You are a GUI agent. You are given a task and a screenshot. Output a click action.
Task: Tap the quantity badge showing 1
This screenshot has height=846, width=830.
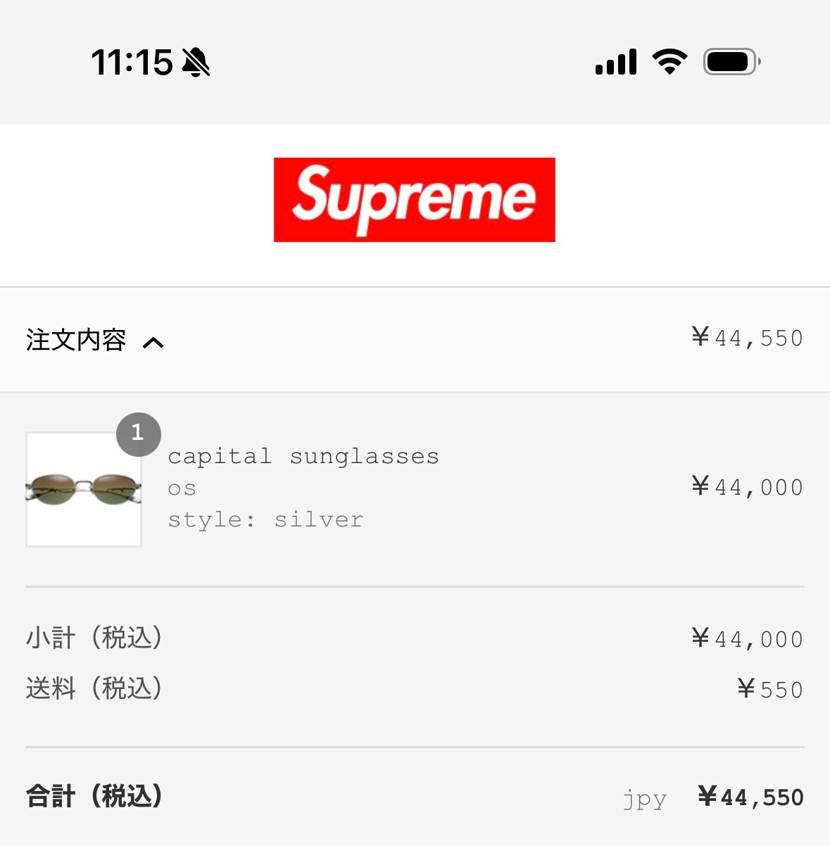pos(139,434)
